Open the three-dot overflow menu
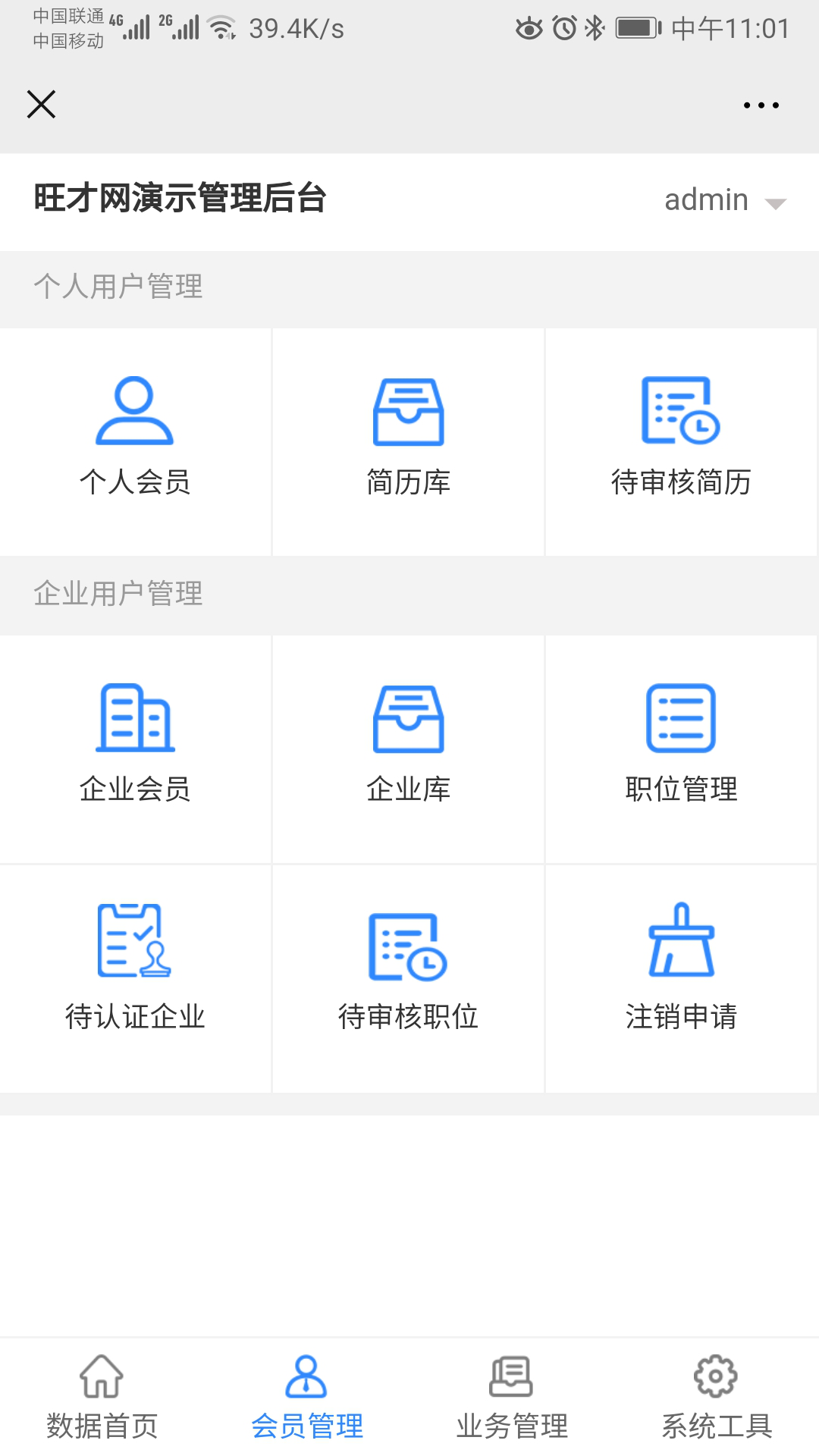 (761, 105)
